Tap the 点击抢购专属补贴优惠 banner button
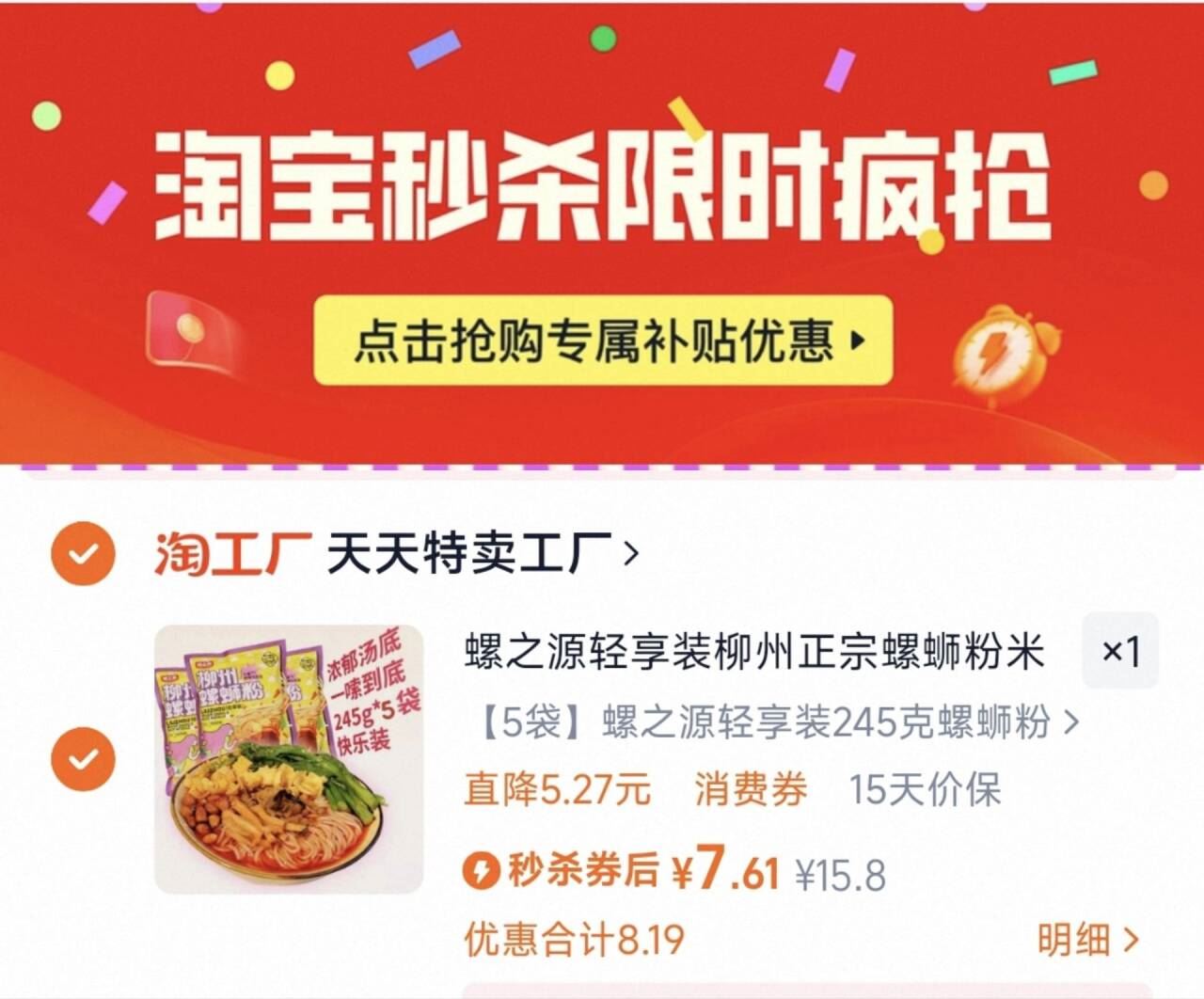This screenshot has width=1204, height=999. coord(602,341)
